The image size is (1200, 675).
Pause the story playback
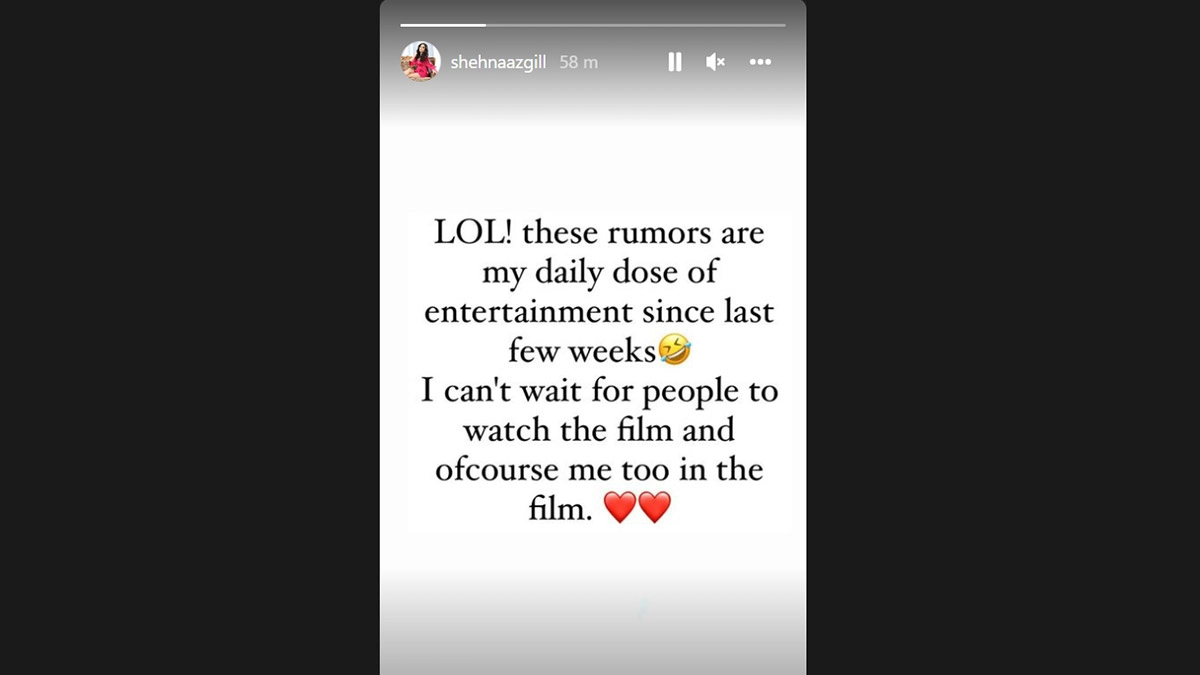[x=674, y=62]
